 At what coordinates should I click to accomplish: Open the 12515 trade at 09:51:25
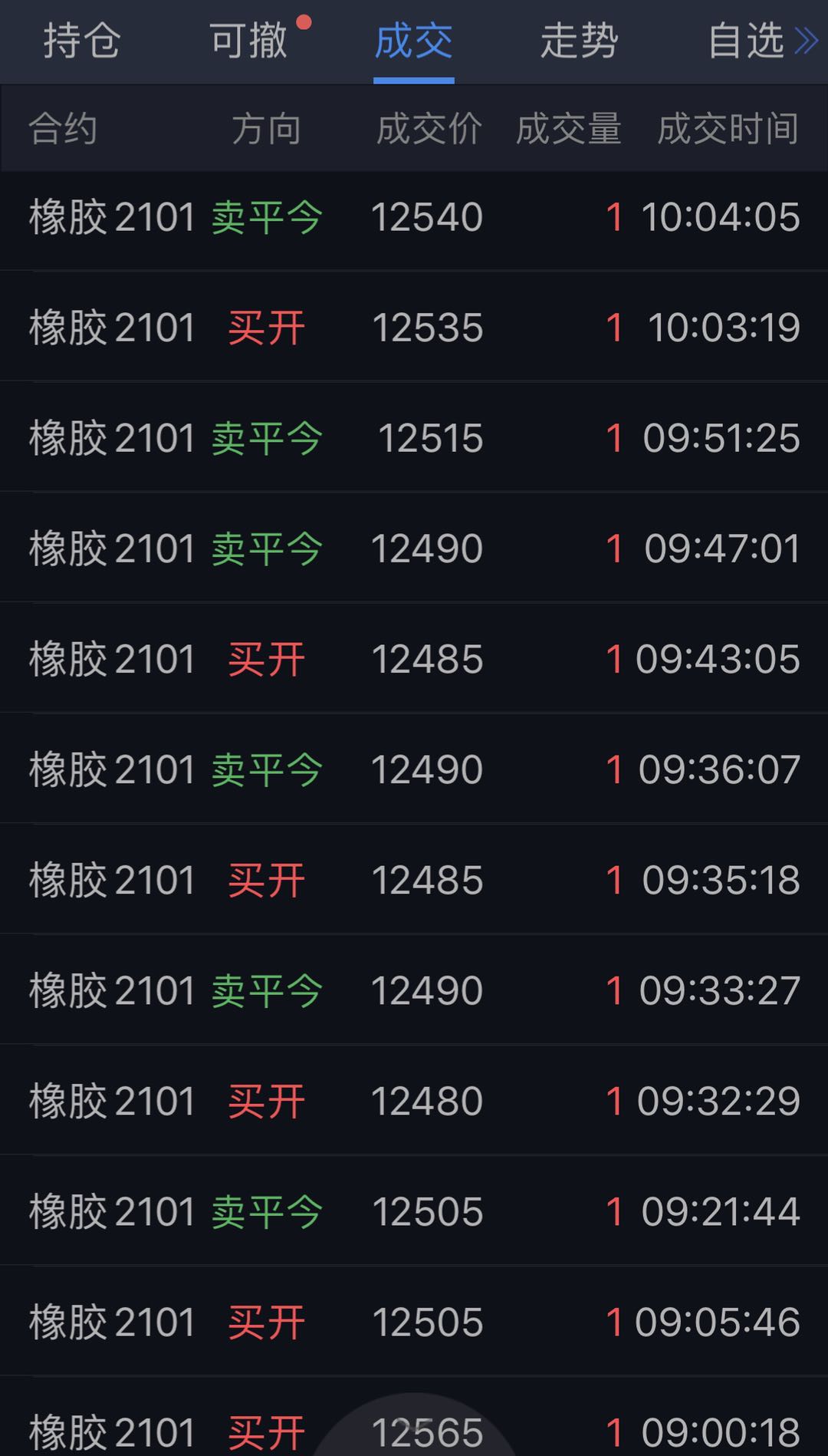tap(414, 439)
